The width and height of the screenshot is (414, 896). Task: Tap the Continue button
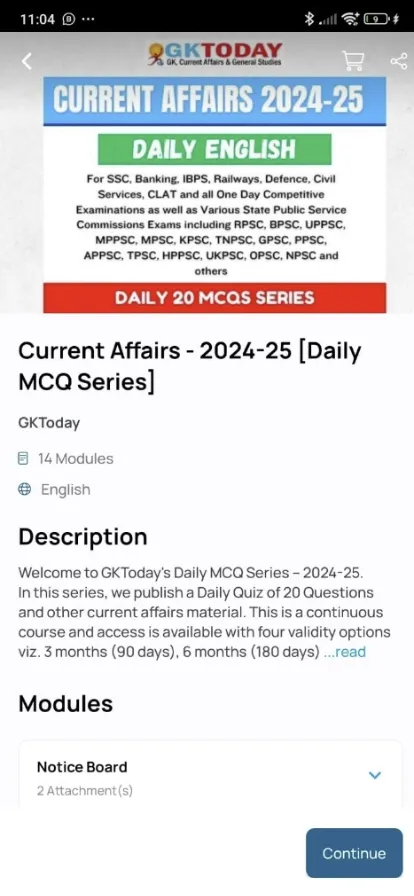[354, 853]
